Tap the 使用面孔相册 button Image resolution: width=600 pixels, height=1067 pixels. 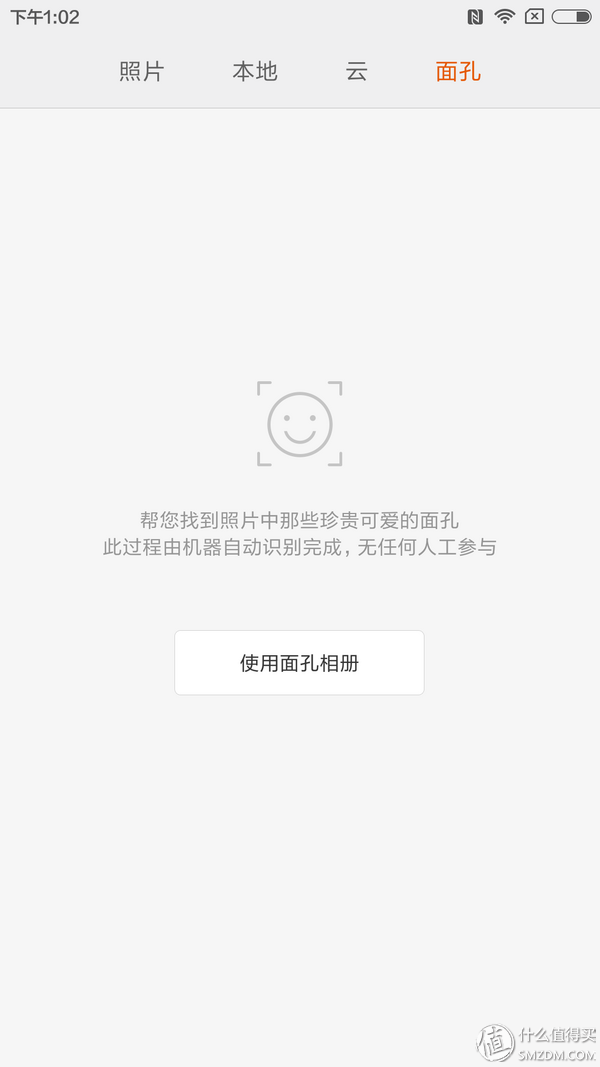click(x=299, y=662)
